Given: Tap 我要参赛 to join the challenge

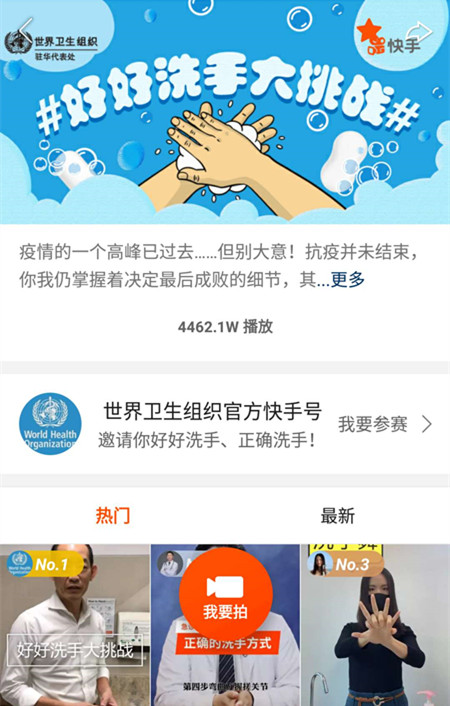Looking at the screenshot, I should 385,424.
